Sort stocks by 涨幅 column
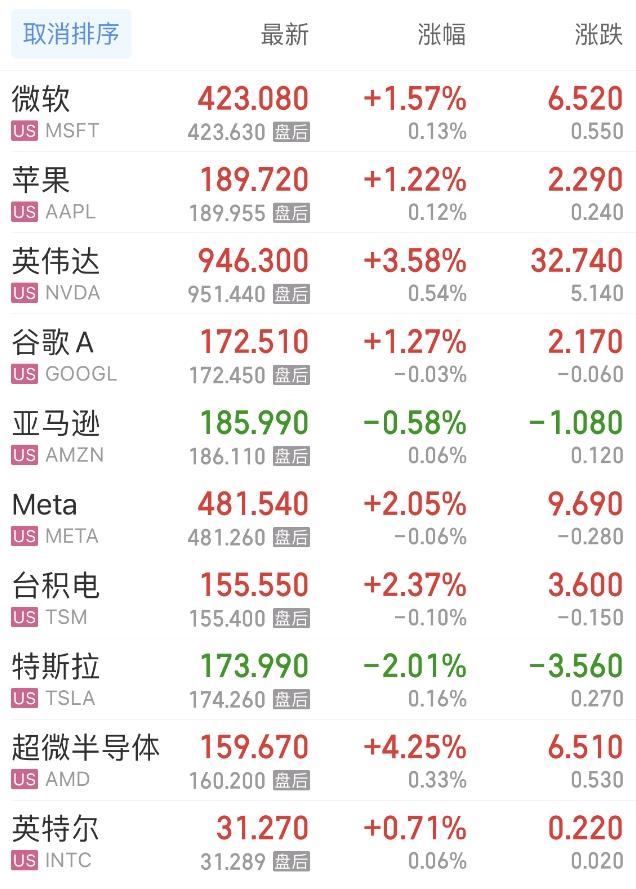The width and height of the screenshot is (636, 889). pyautogui.click(x=441, y=35)
